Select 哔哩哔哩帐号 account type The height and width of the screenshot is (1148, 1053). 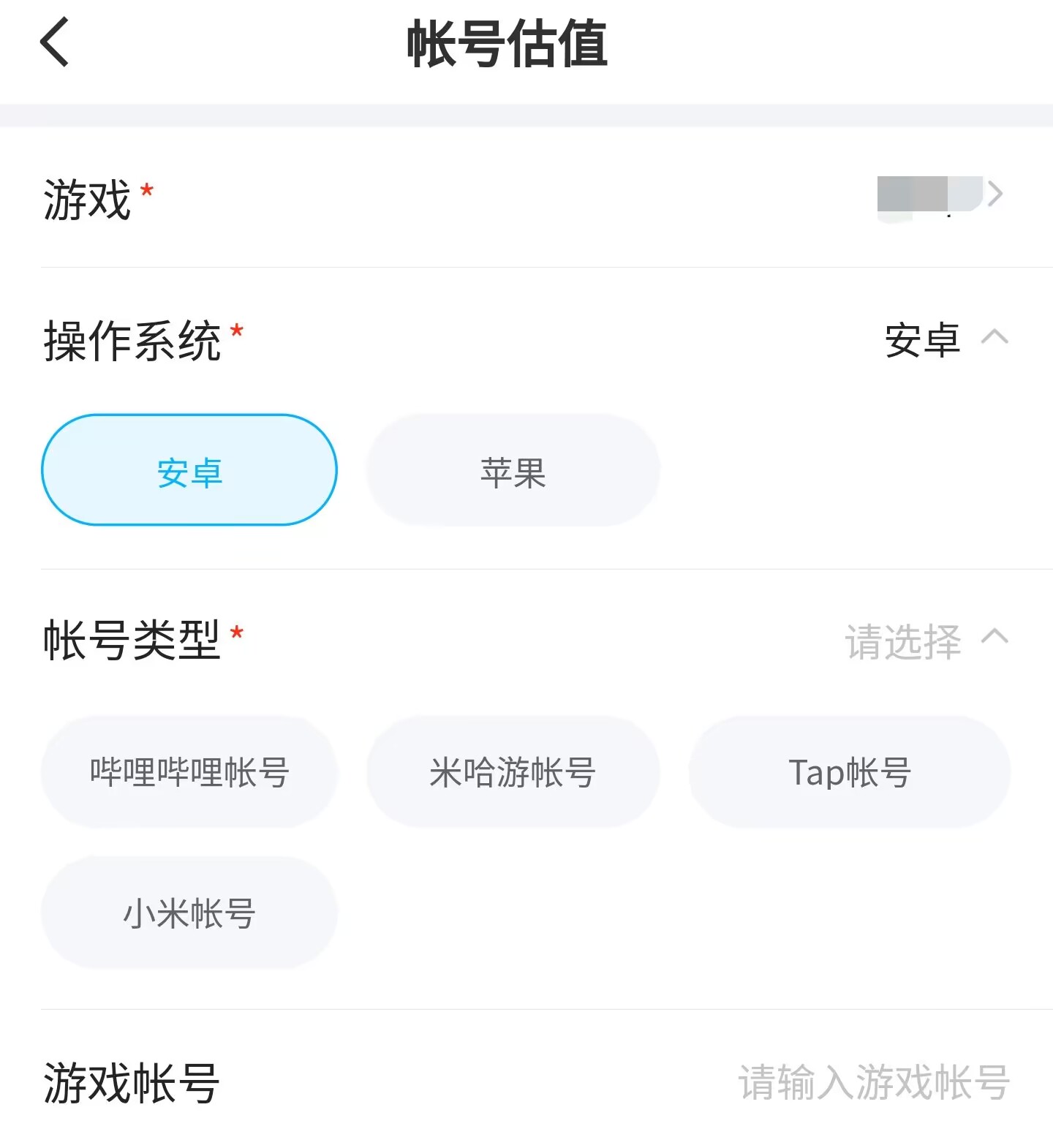[x=189, y=772]
